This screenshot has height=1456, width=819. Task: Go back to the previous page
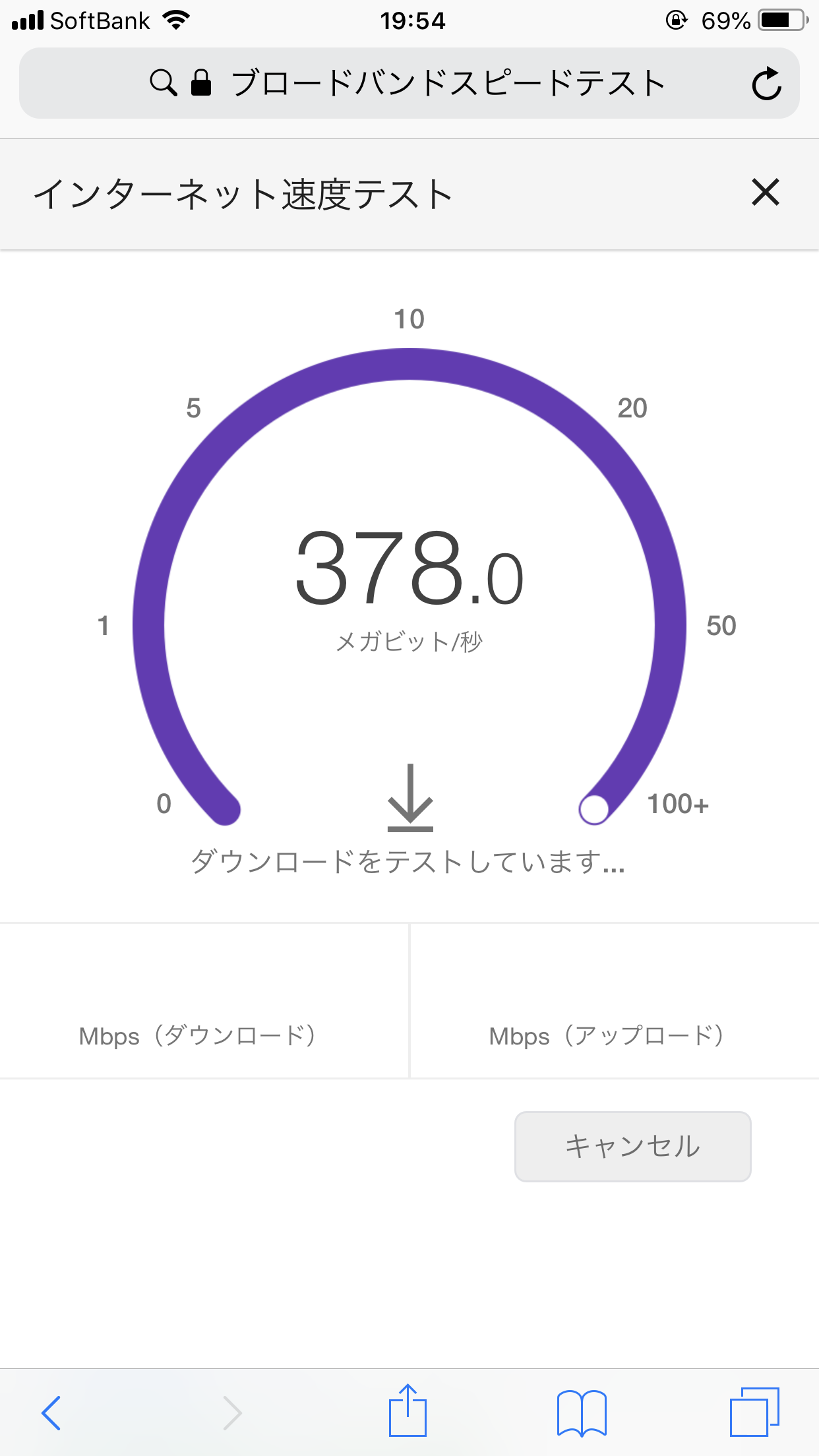tap(51, 1412)
